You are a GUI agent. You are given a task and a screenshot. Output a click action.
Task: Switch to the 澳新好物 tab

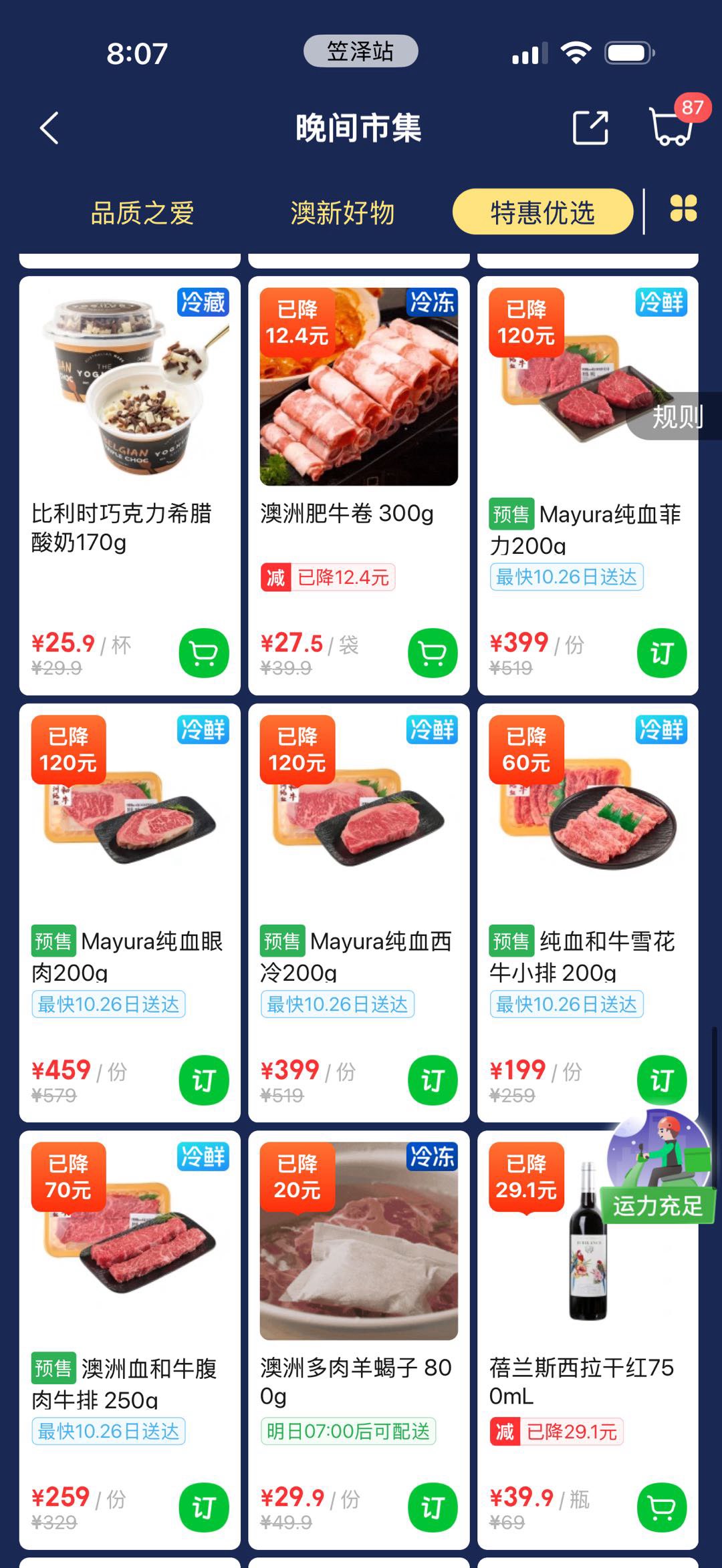[x=342, y=213]
